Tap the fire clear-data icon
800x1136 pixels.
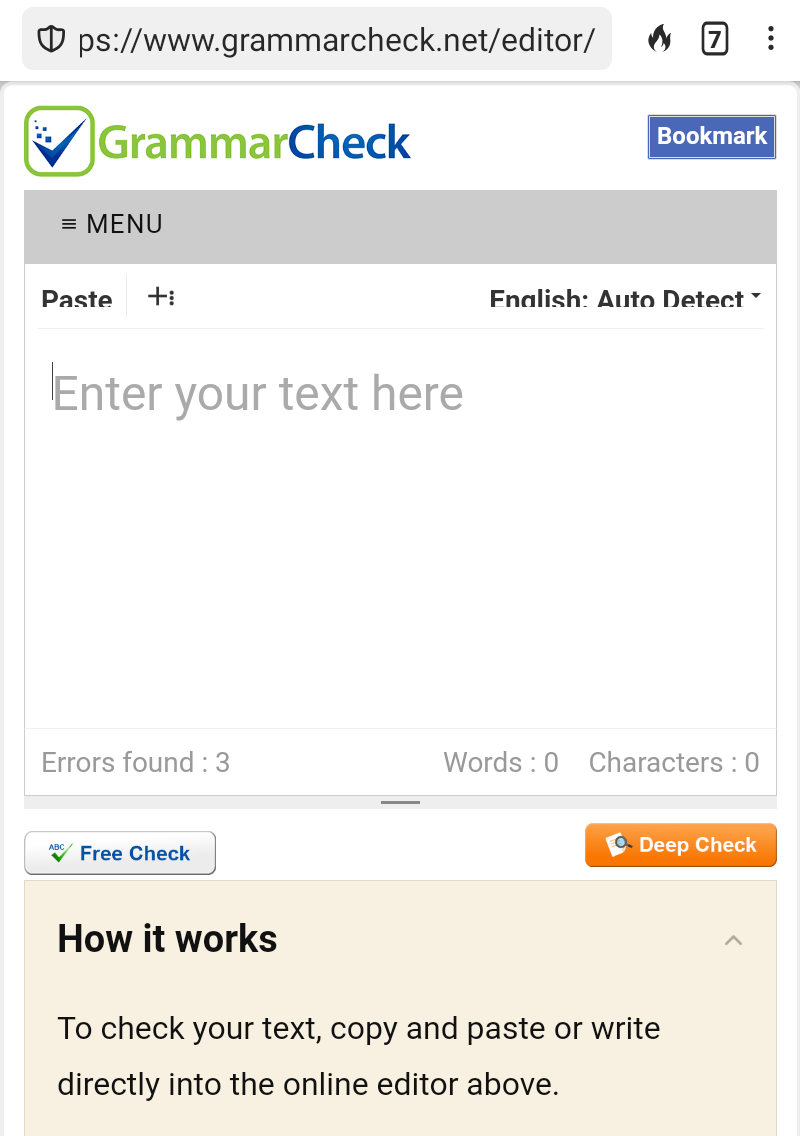(659, 40)
